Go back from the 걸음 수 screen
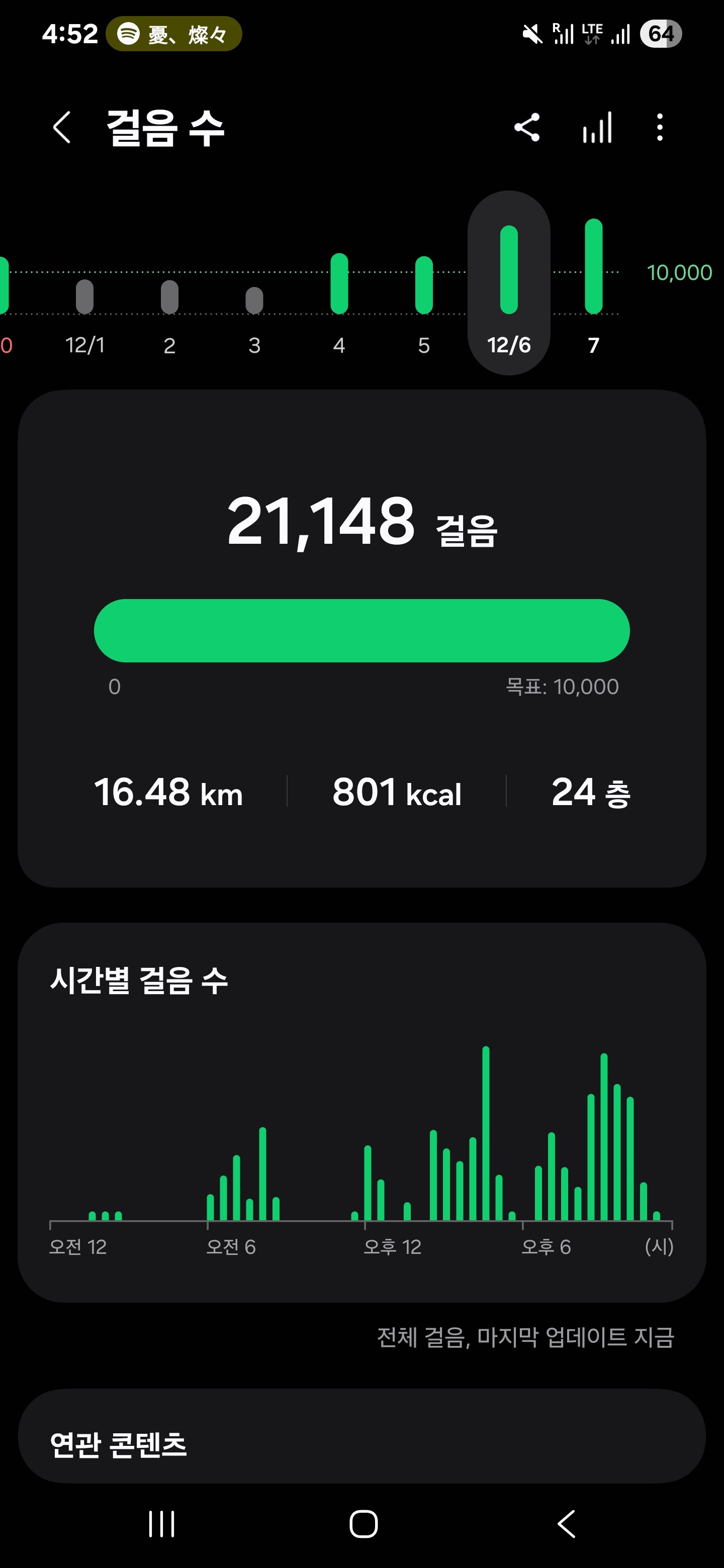Screen dimensions: 724x1568 pos(62,128)
